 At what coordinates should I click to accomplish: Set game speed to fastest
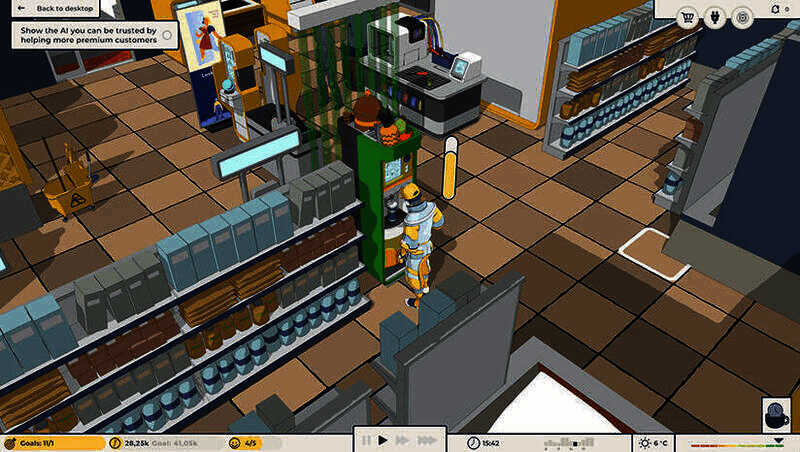[427, 440]
